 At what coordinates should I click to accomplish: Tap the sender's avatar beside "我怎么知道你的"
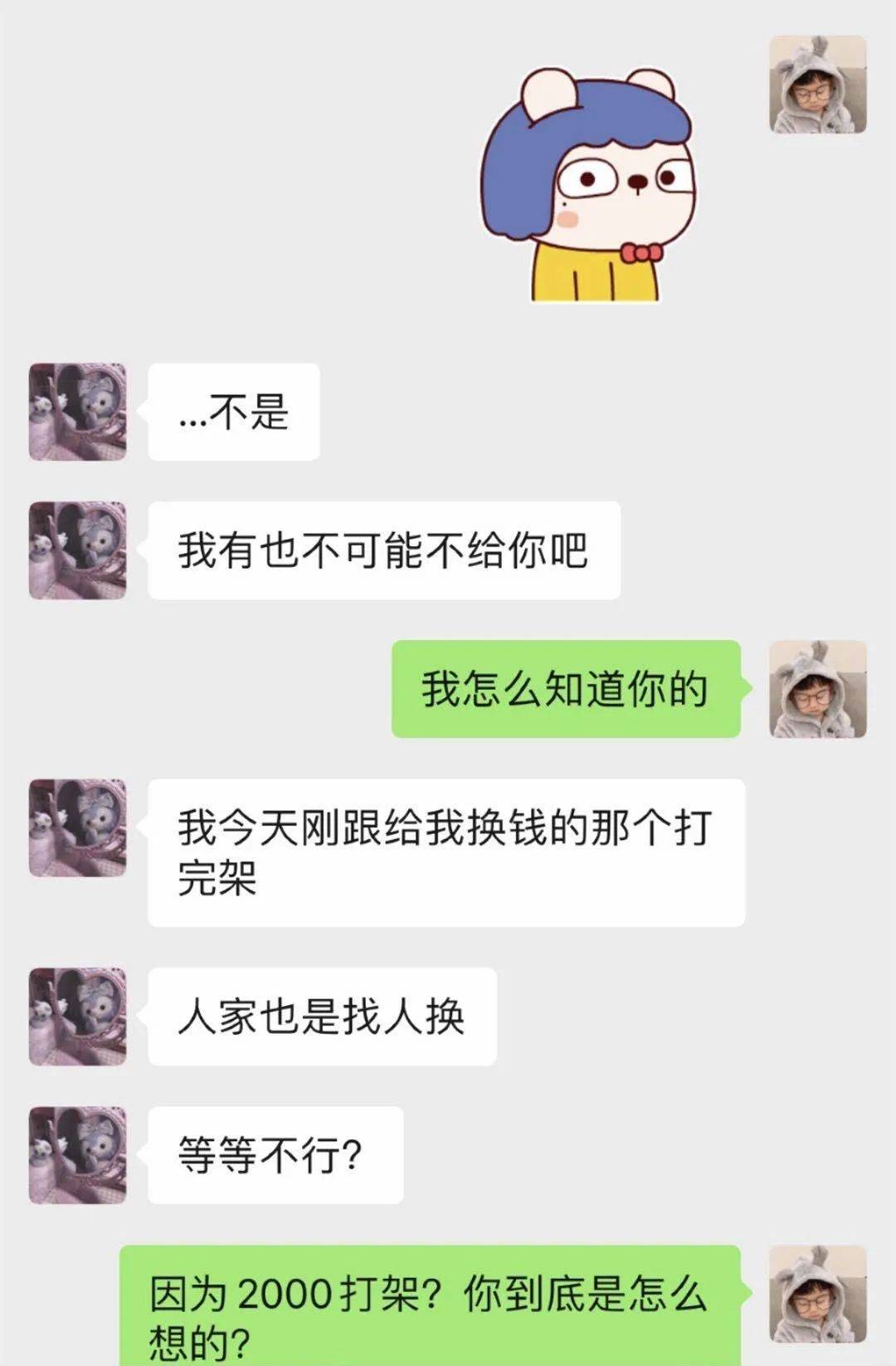tap(818, 689)
